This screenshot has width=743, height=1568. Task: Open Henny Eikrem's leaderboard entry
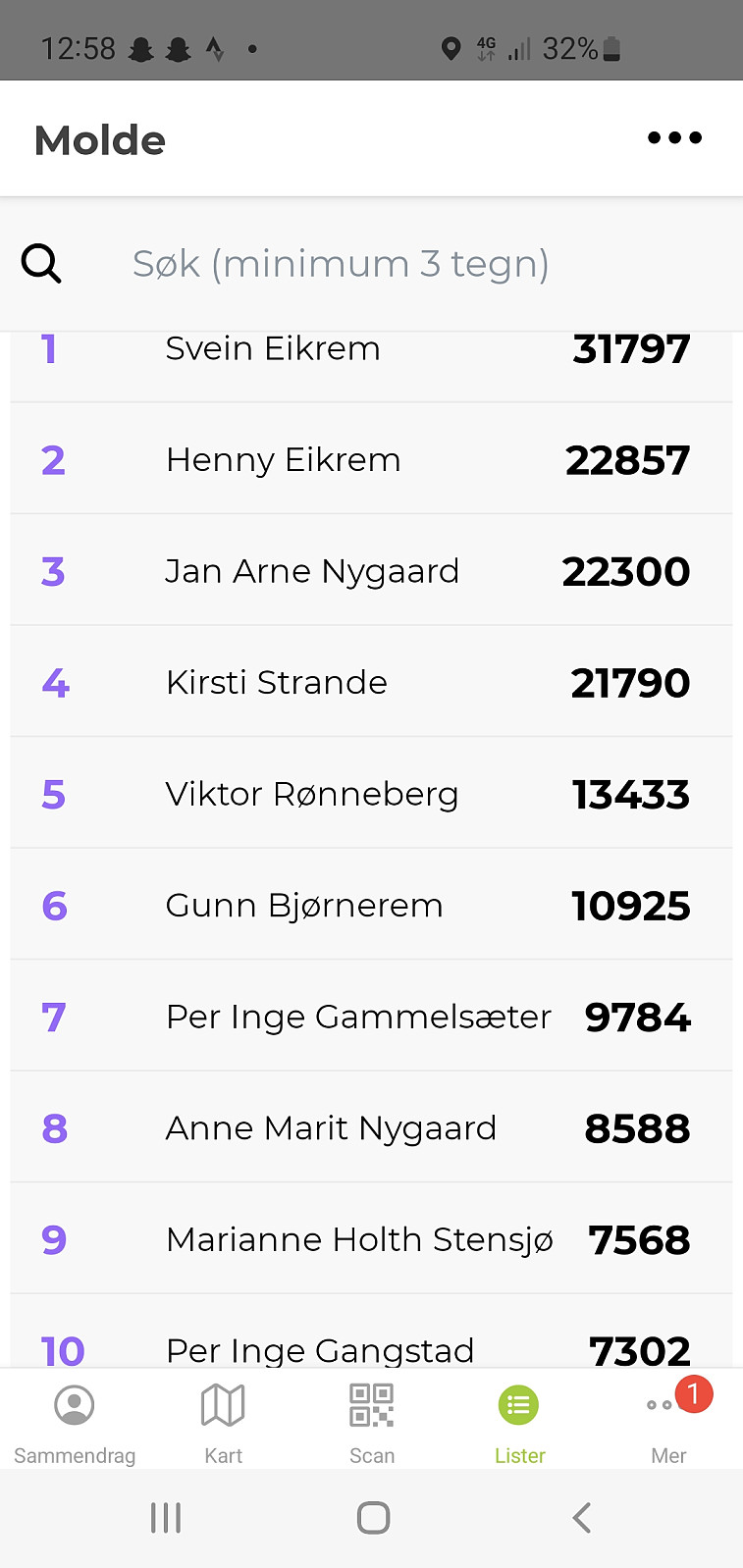tap(371, 459)
